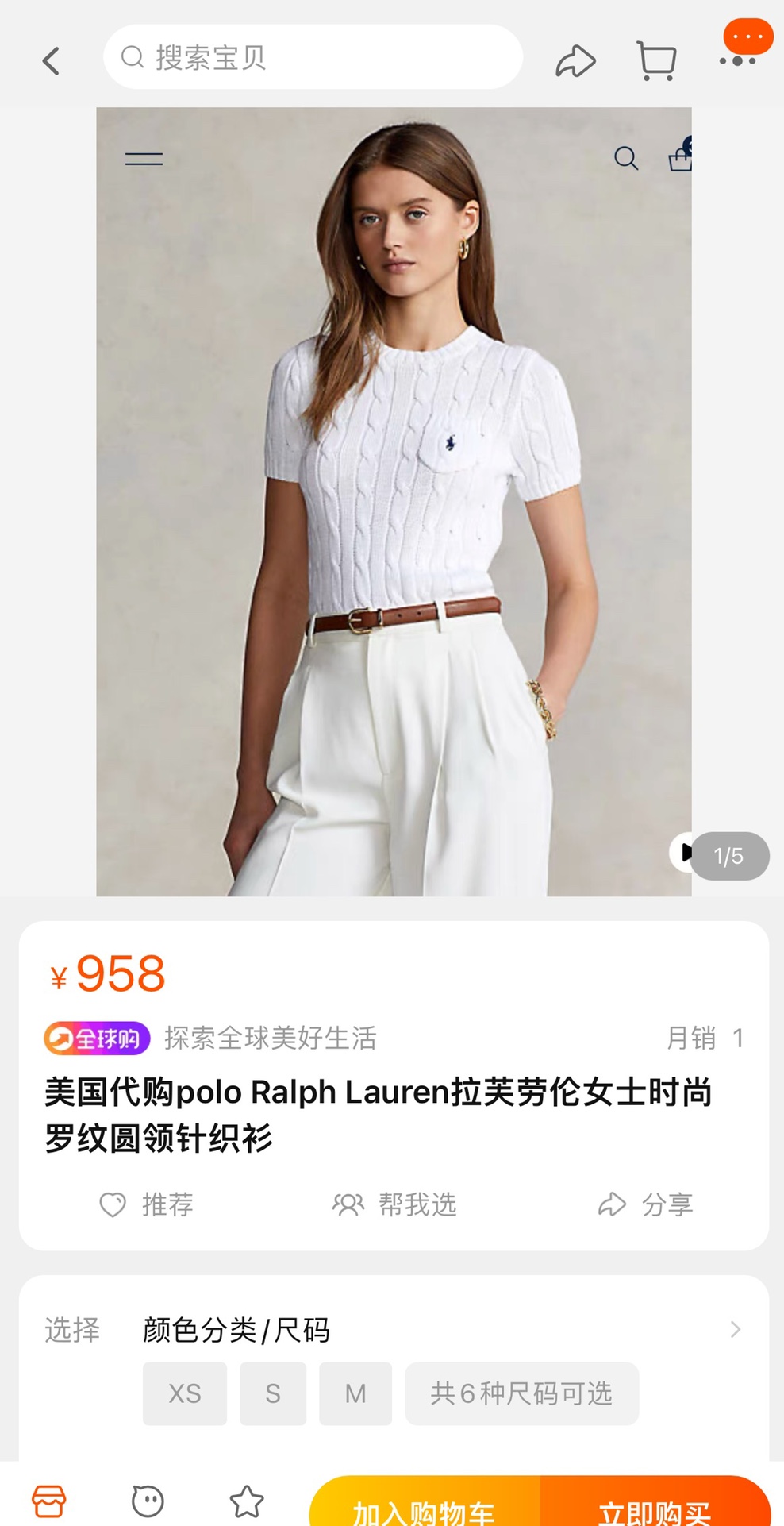The width and height of the screenshot is (784, 1526).
Task: Expand the 颜色分类/尺码 selection row
Action: (x=735, y=1329)
